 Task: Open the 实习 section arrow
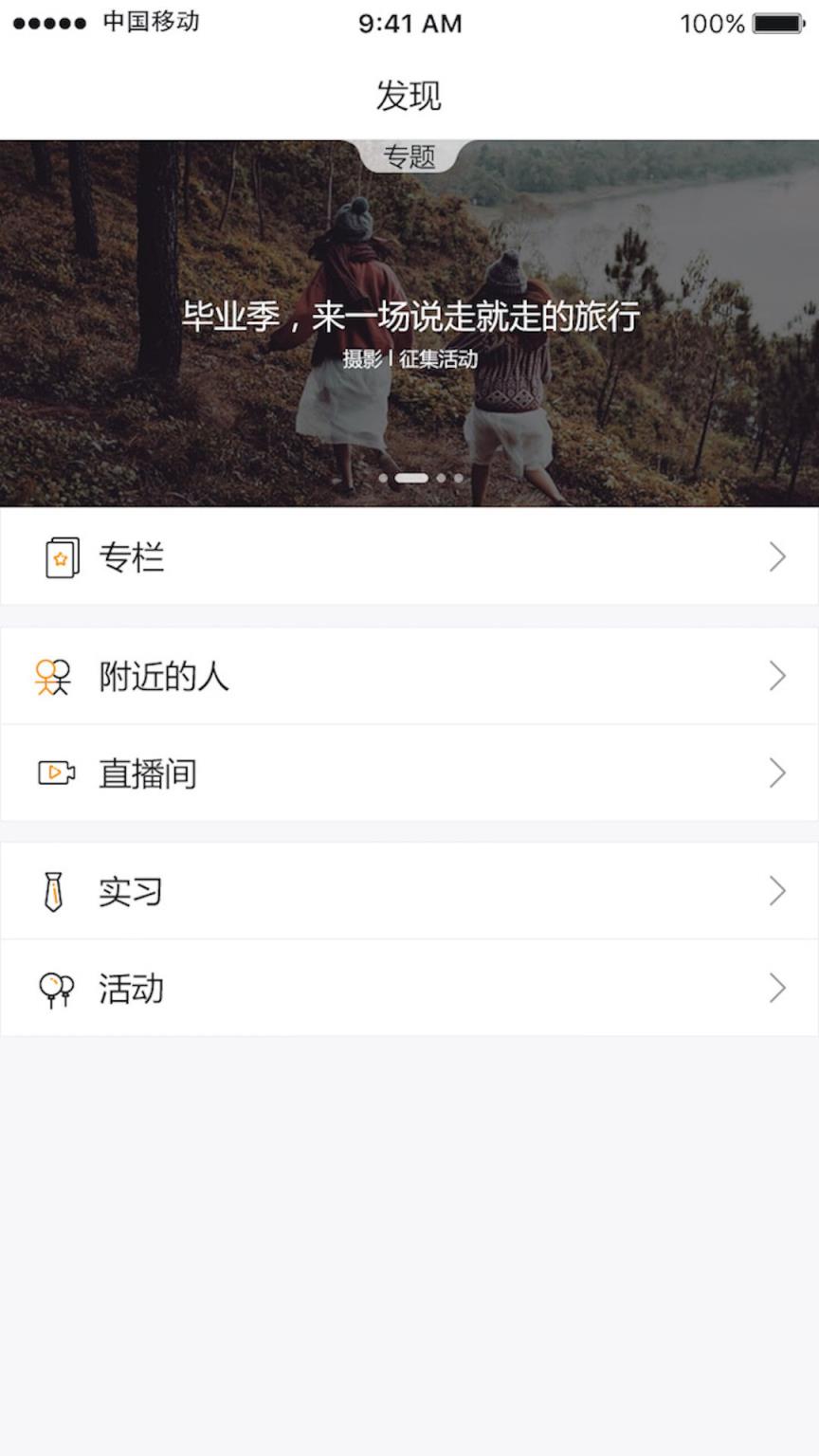(777, 890)
